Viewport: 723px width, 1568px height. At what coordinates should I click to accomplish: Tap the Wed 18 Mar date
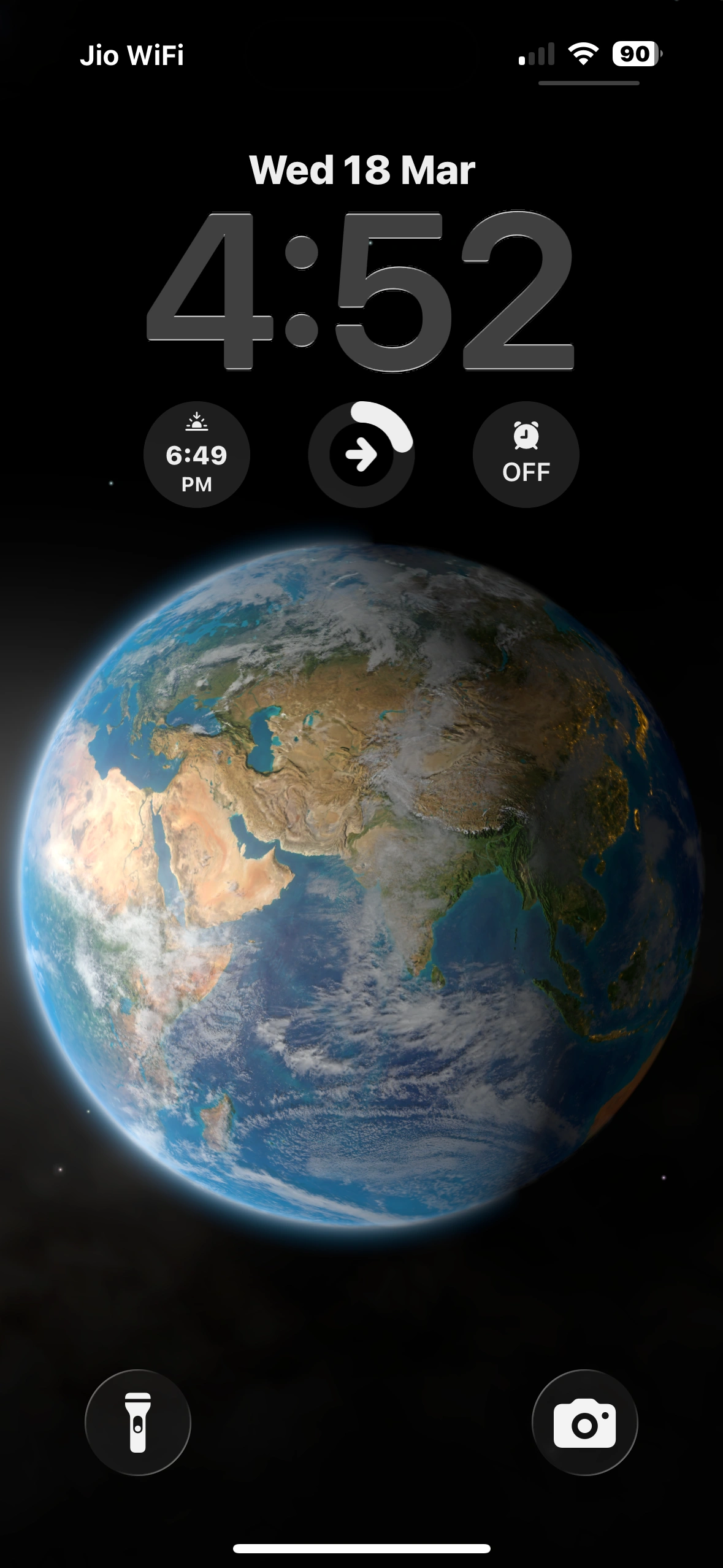pyautogui.click(x=362, y=170)
